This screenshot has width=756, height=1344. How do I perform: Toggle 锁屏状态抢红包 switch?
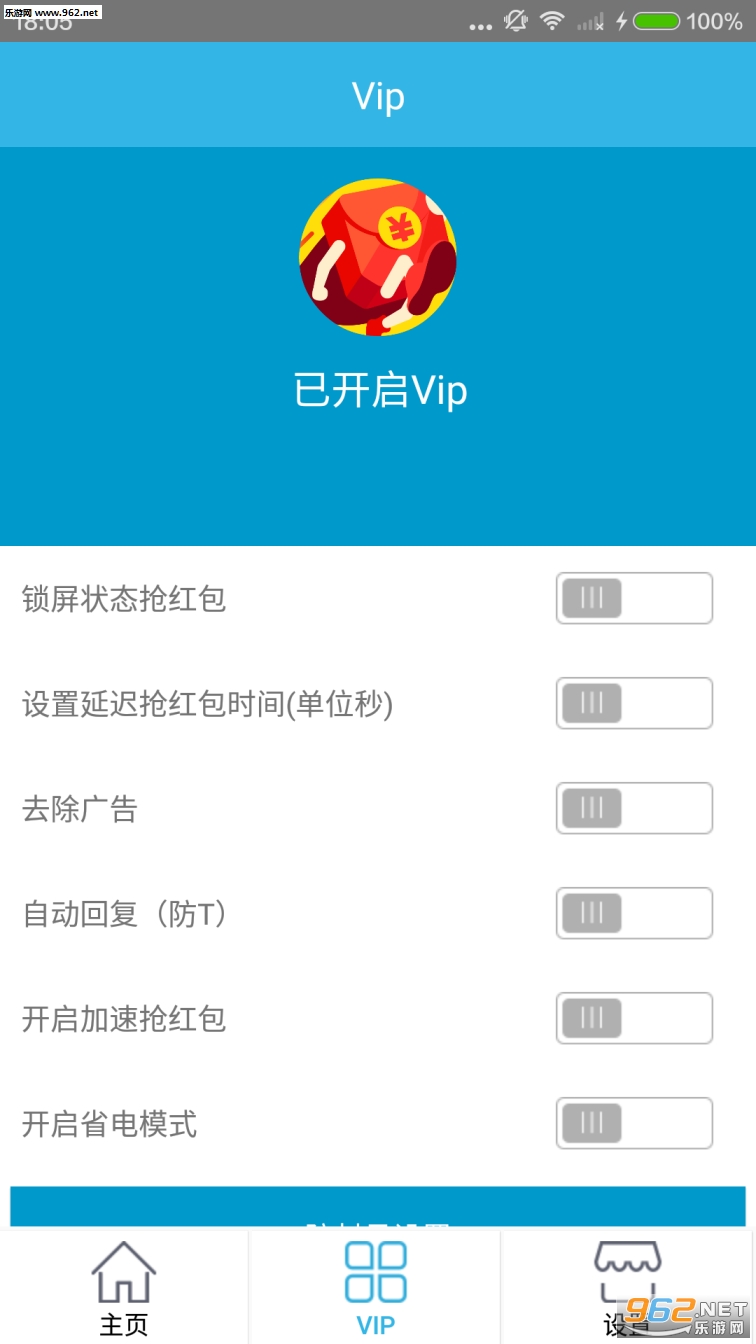click(634, 598)
